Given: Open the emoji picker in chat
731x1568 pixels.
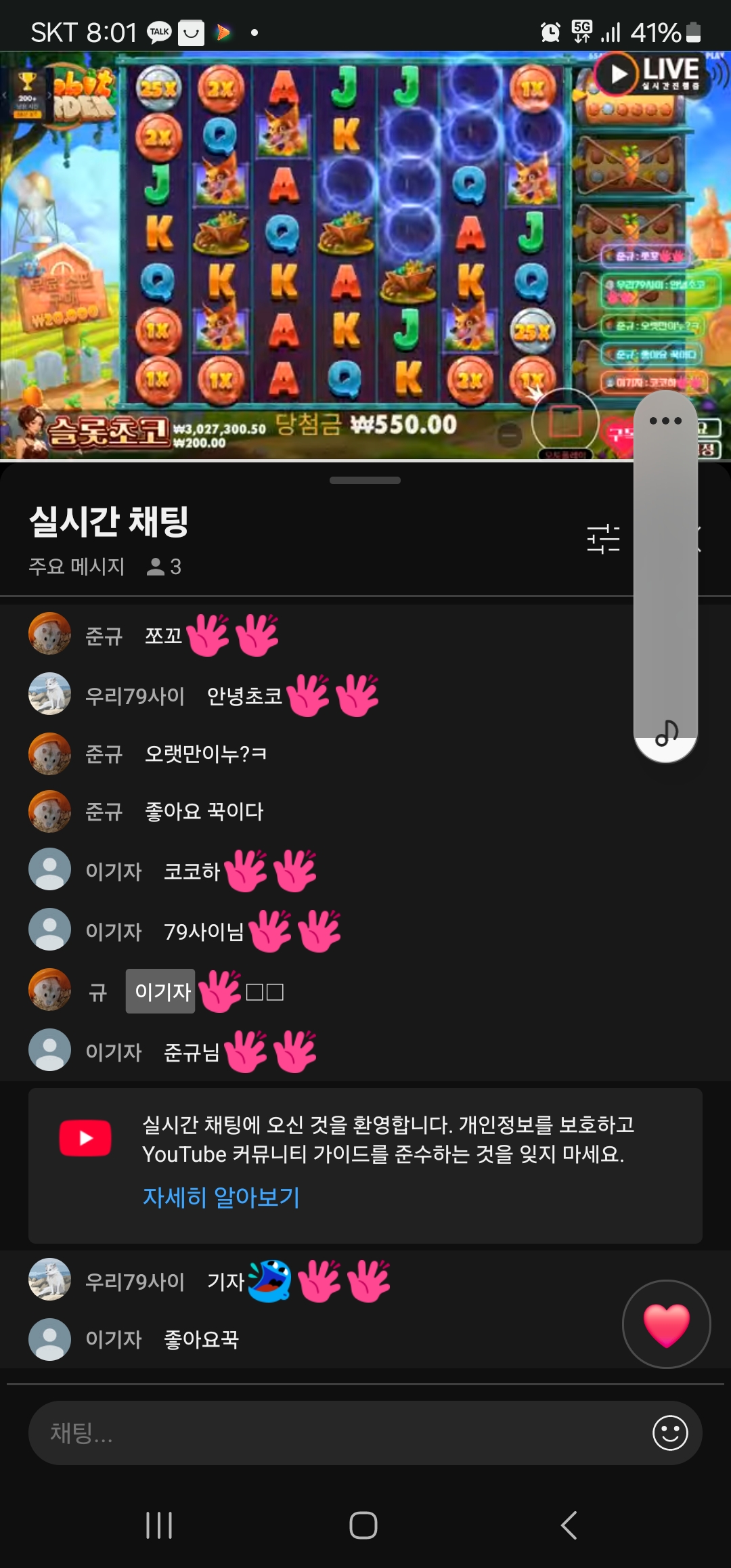Looking at the screenshot, I should coord(670,1433).
